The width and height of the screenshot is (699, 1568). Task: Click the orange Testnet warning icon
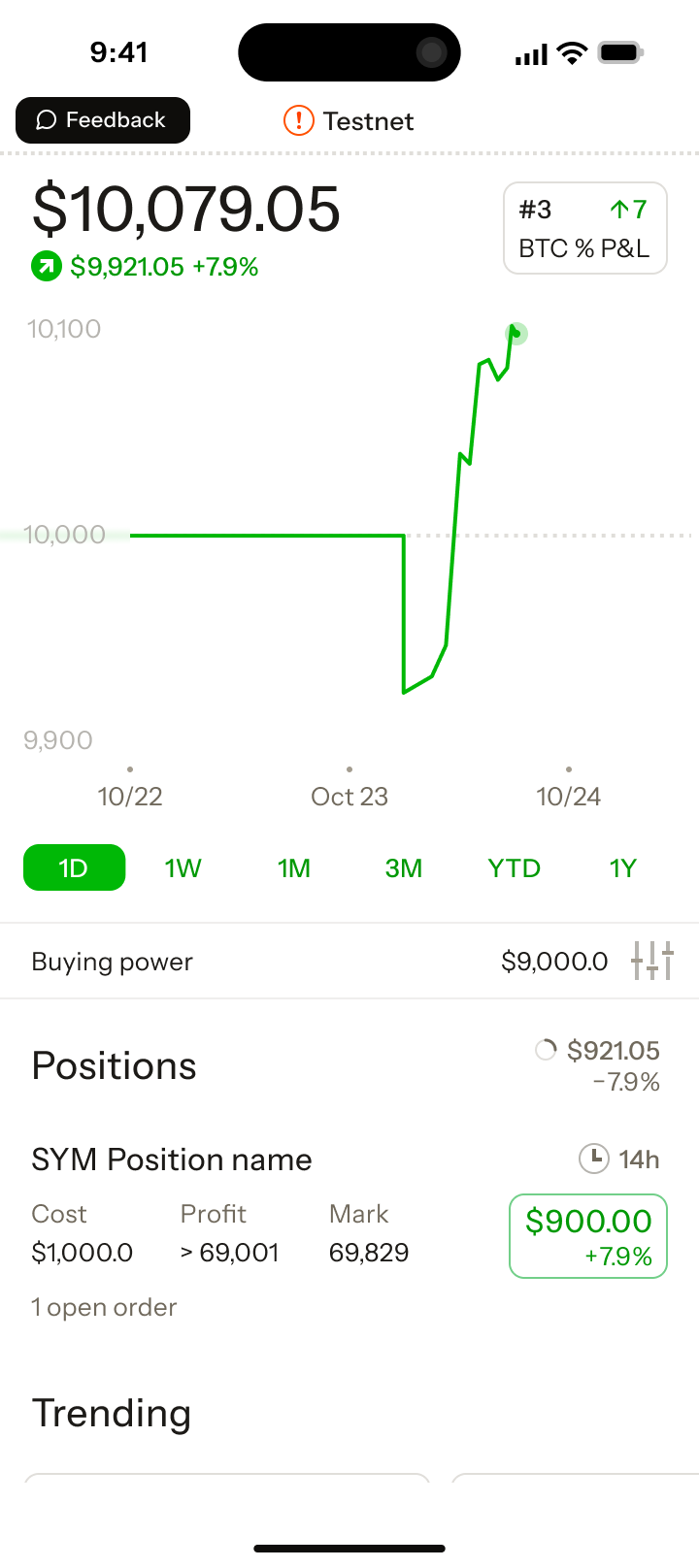298,119
